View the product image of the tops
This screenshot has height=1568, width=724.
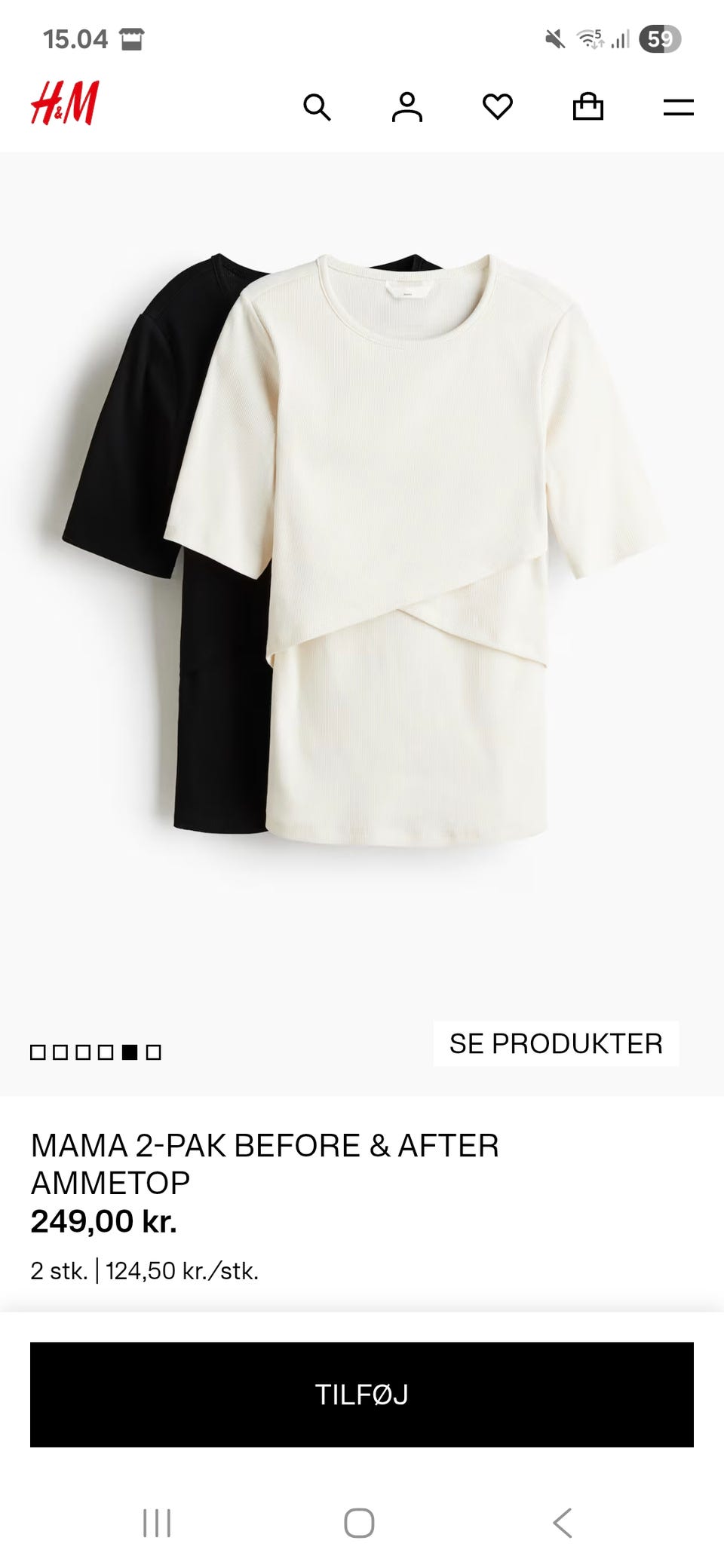(362, 550)
